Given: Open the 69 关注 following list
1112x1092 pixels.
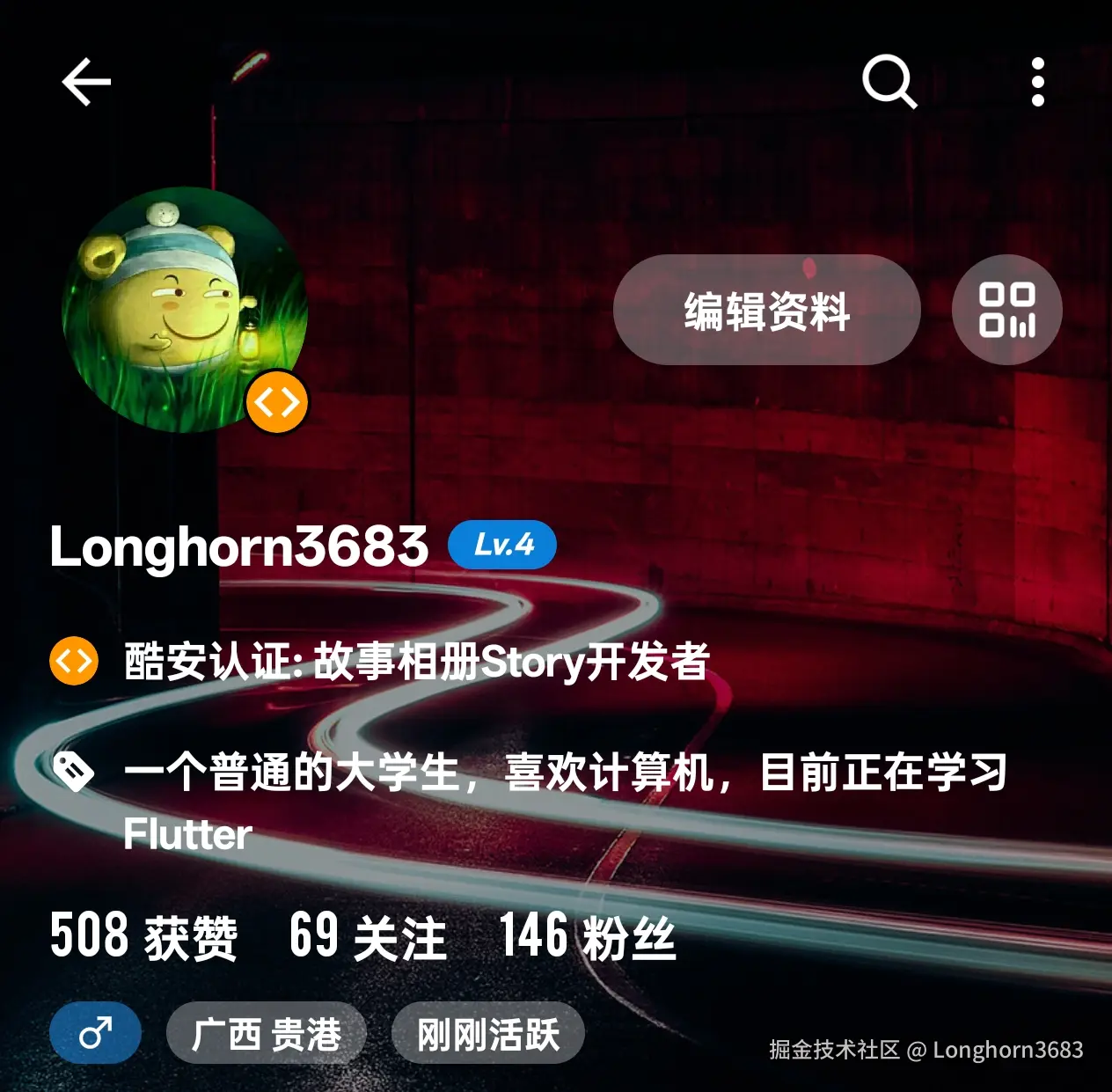Looking at the screenshot, I should 368,936.
